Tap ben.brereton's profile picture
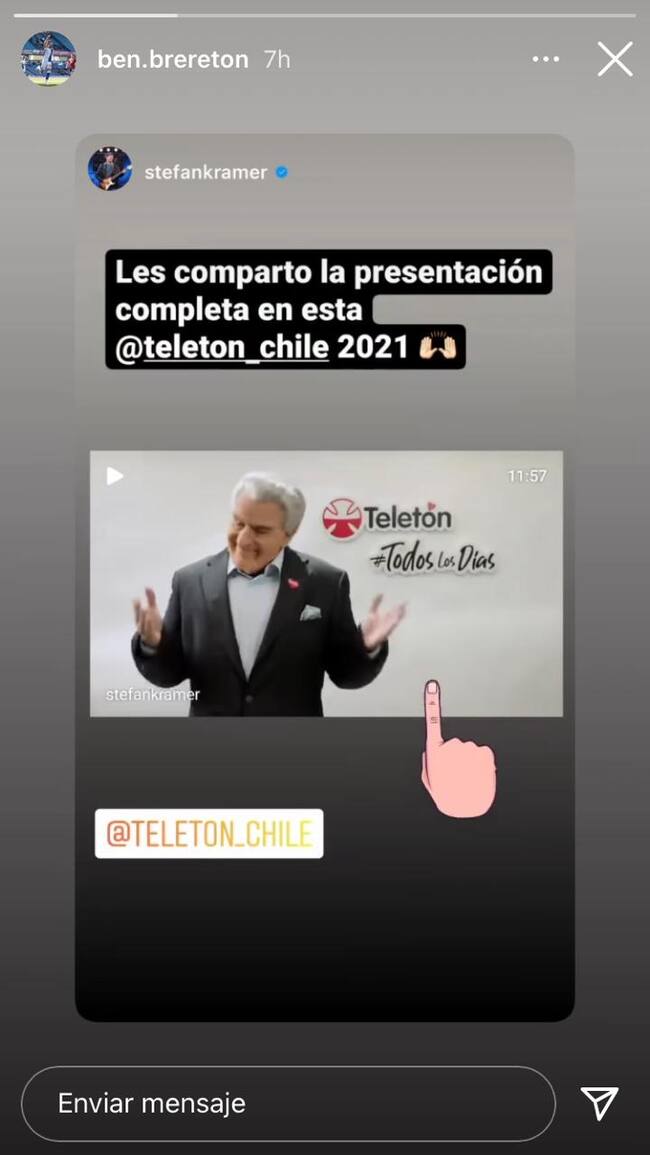 tap(48, 59)
